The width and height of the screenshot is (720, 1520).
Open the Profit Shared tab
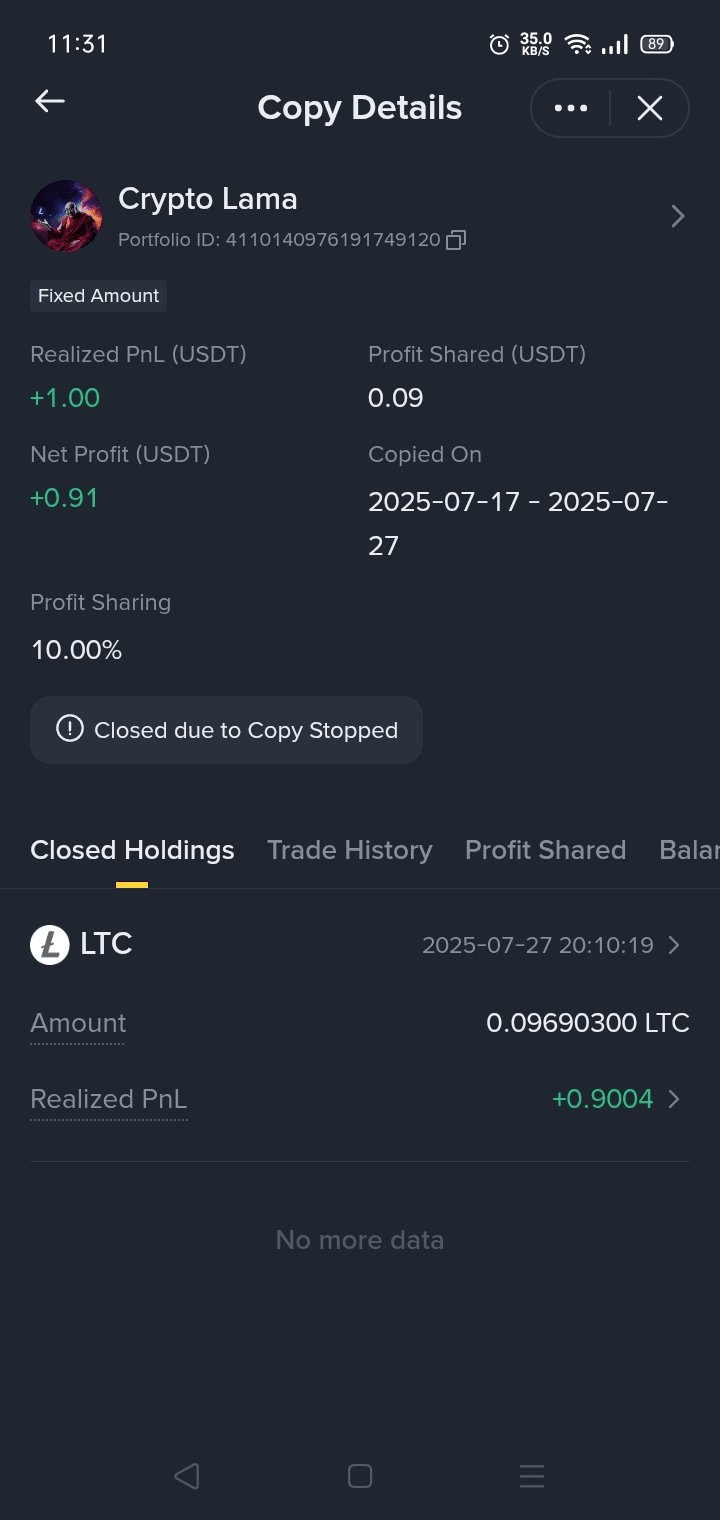(x=545, y=849)
